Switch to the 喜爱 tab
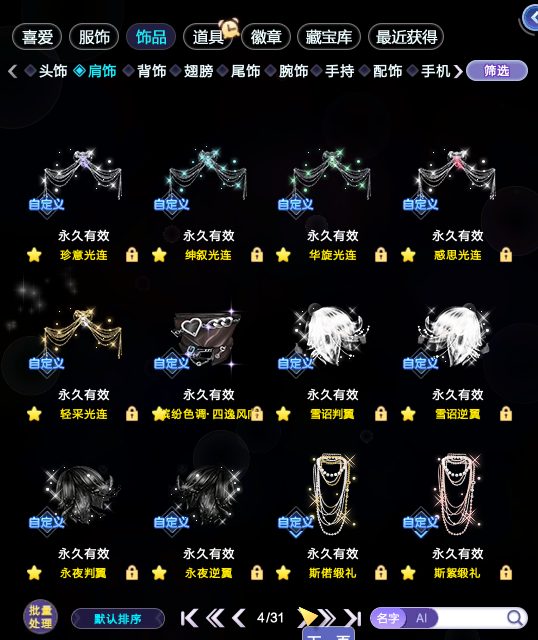 pos(37,37)
